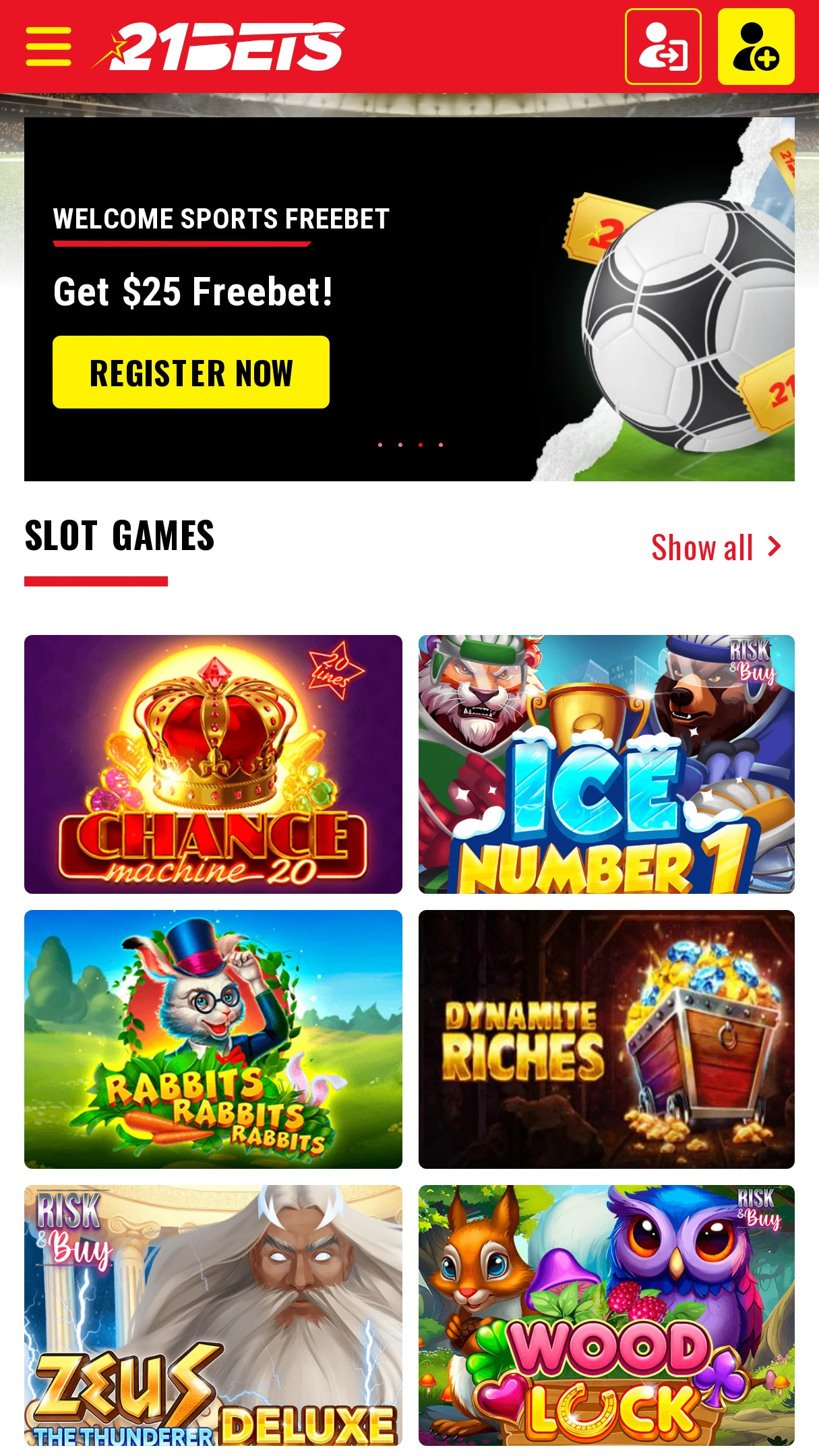The image size is (819, 1456).
Task: Tap the 21Bets logo
Action: tap(219, 47)
